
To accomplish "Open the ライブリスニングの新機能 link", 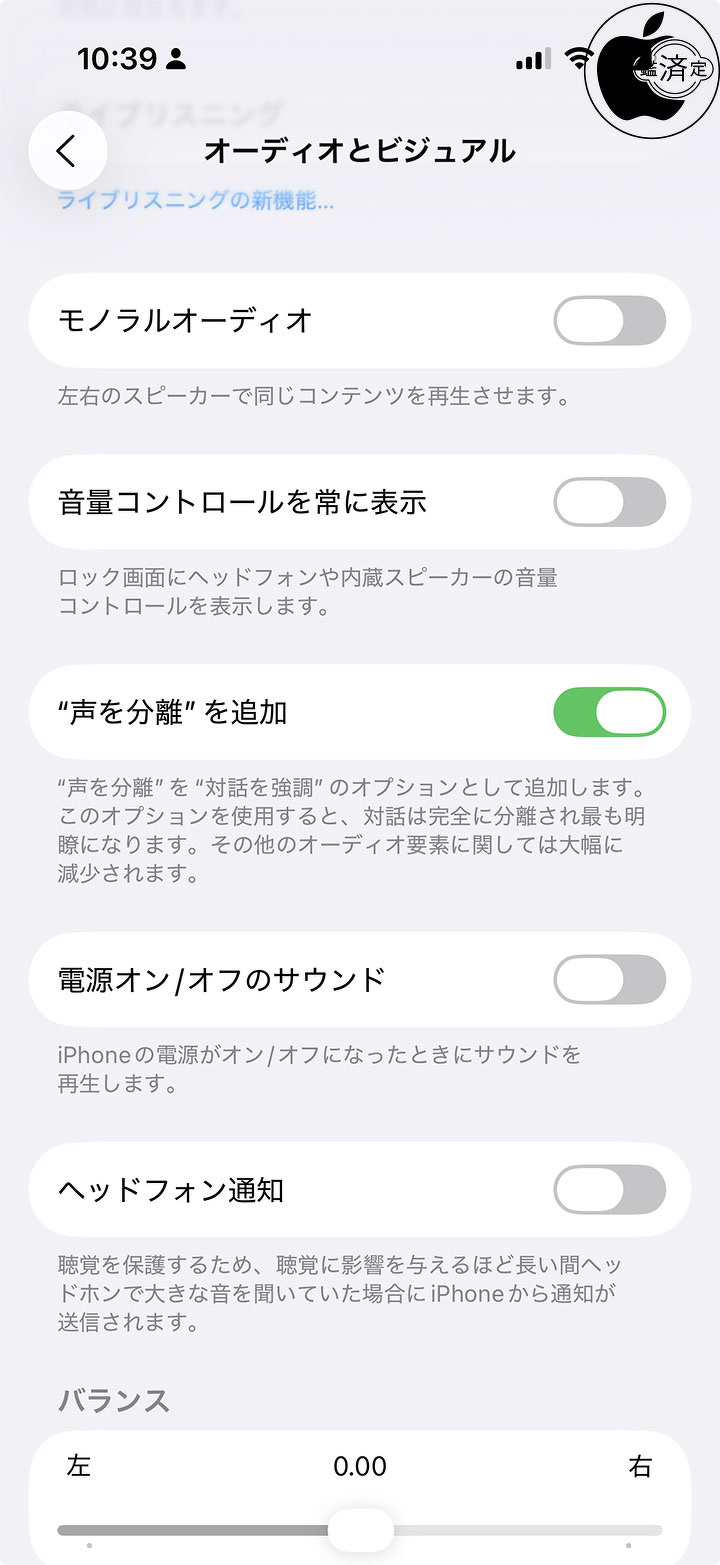I will pyautogui.click(x=195, y=200).
